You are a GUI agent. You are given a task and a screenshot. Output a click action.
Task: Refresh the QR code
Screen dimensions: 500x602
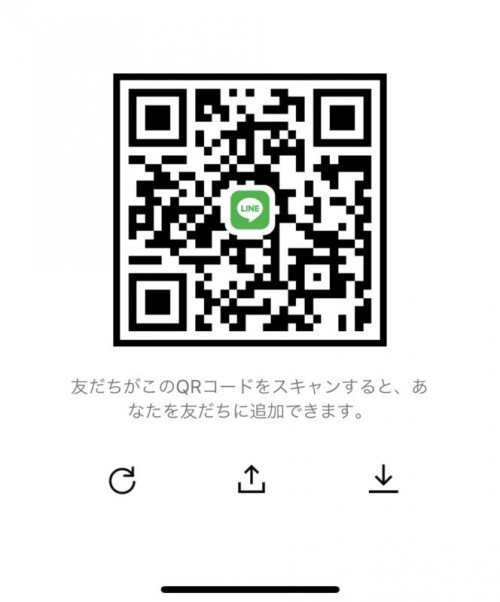click(122, 480)
